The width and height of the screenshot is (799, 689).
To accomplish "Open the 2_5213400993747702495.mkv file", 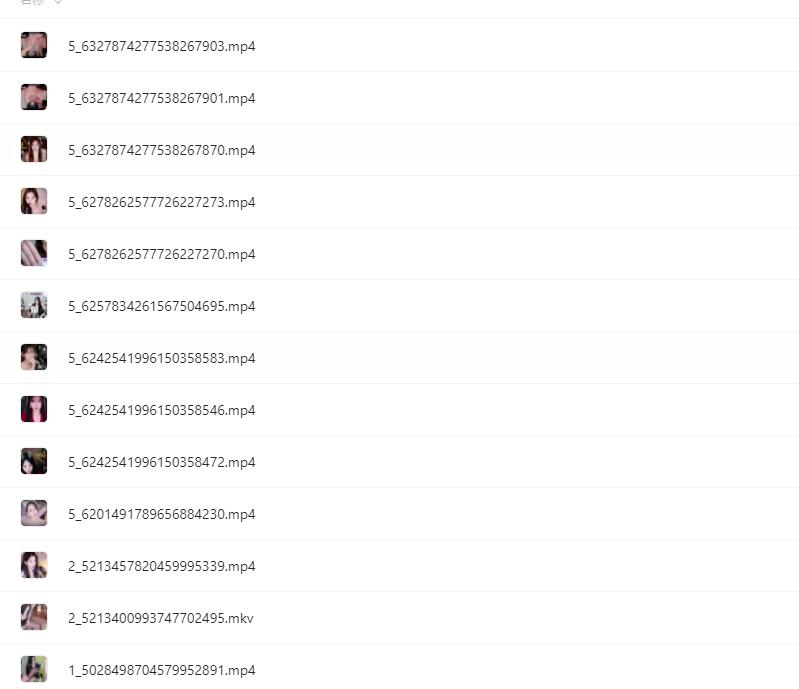I will pos(160,618).
